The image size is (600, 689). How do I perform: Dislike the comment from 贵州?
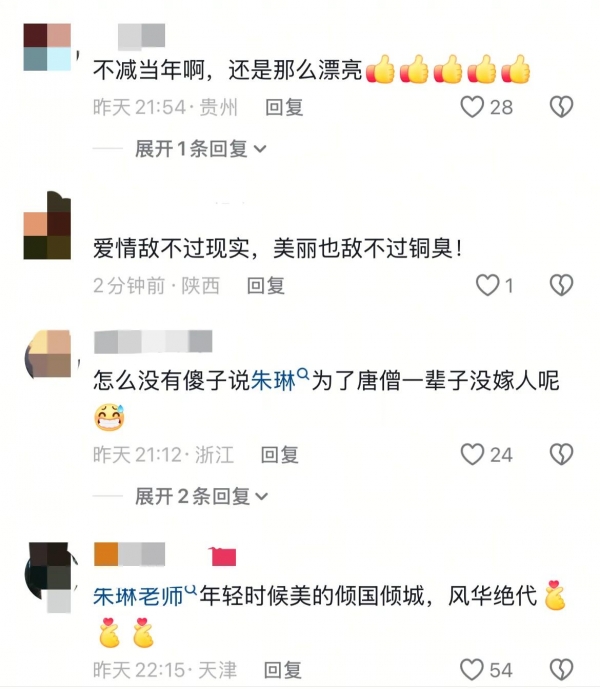(x=565, y=107)
